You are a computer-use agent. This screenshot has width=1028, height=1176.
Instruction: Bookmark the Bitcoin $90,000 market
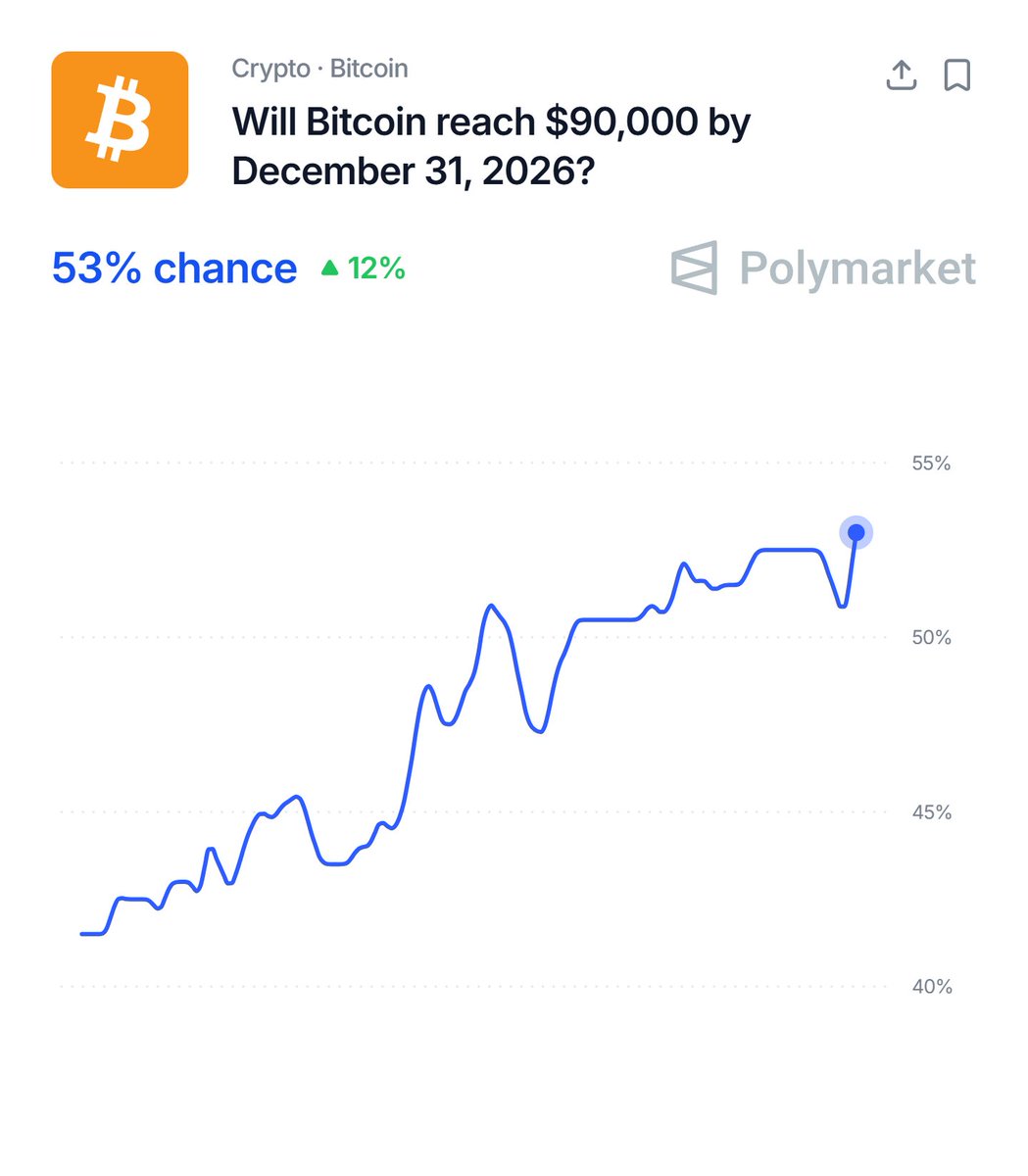click(x=956, y=74)
